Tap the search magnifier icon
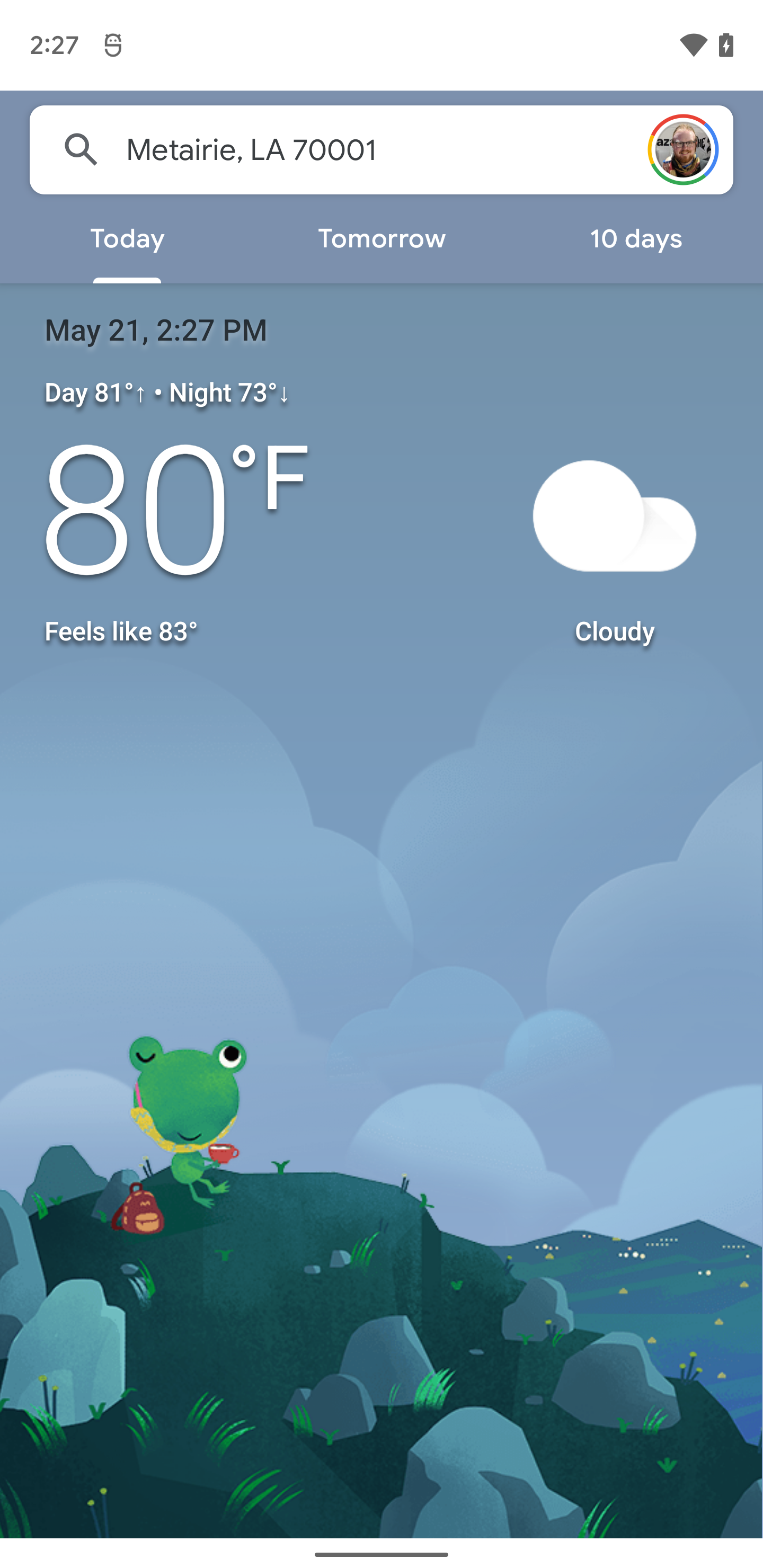 point(82,149)
